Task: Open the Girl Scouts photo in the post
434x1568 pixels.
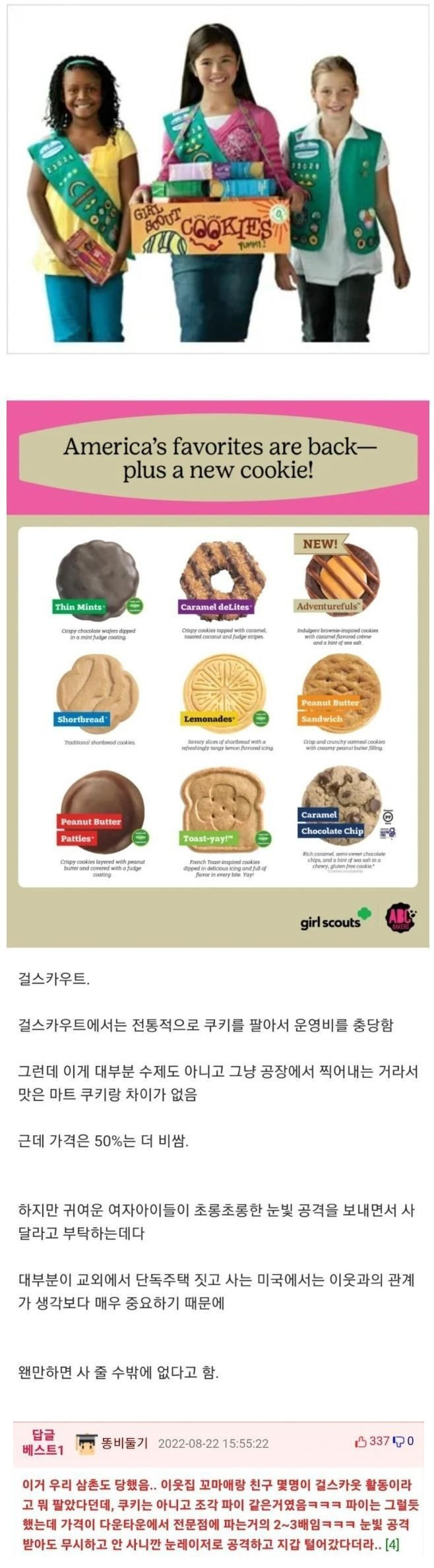Action: (218, 179)
